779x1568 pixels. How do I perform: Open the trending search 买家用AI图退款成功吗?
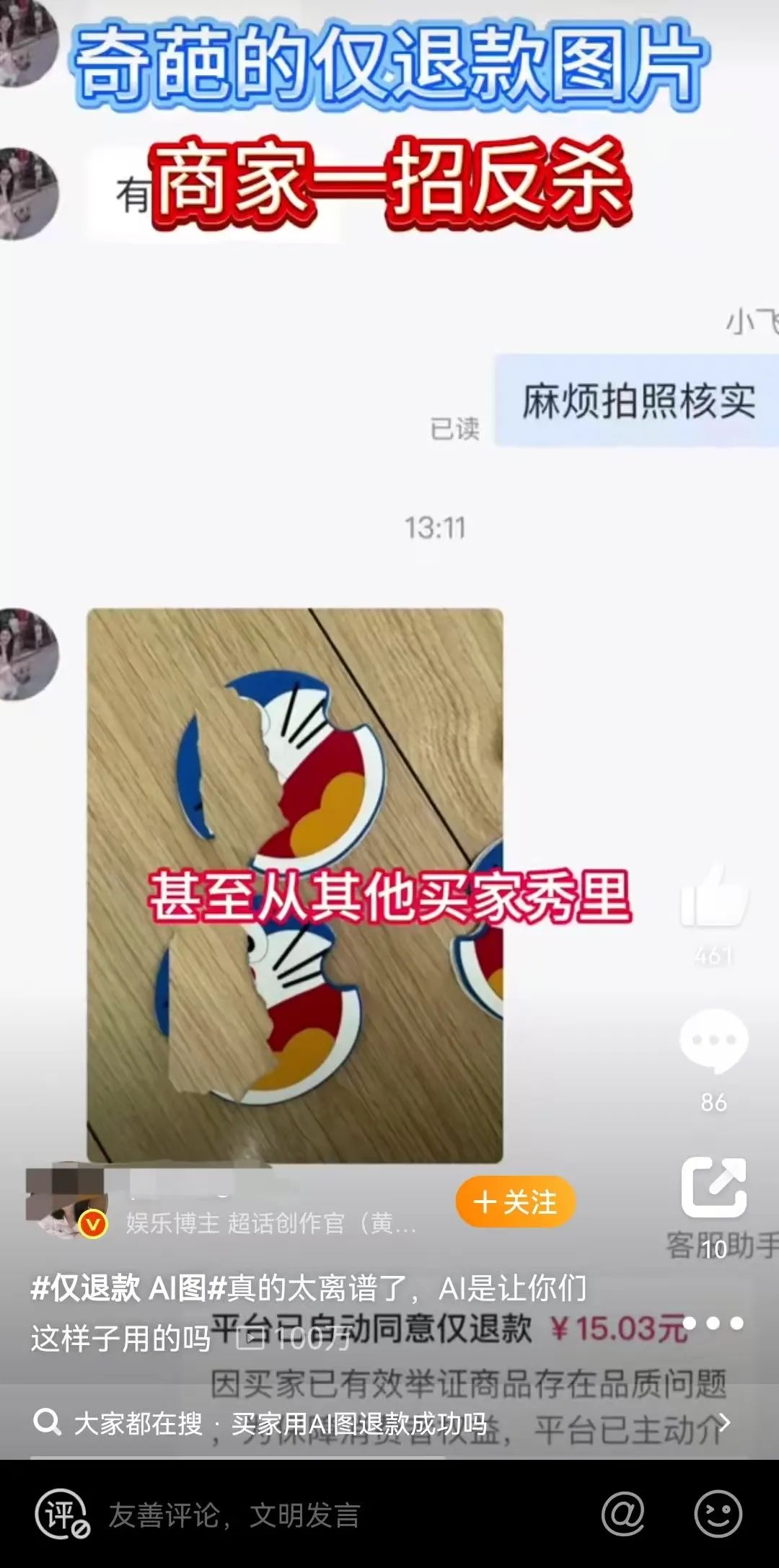pyautogui.click(x=358, y=1423)
